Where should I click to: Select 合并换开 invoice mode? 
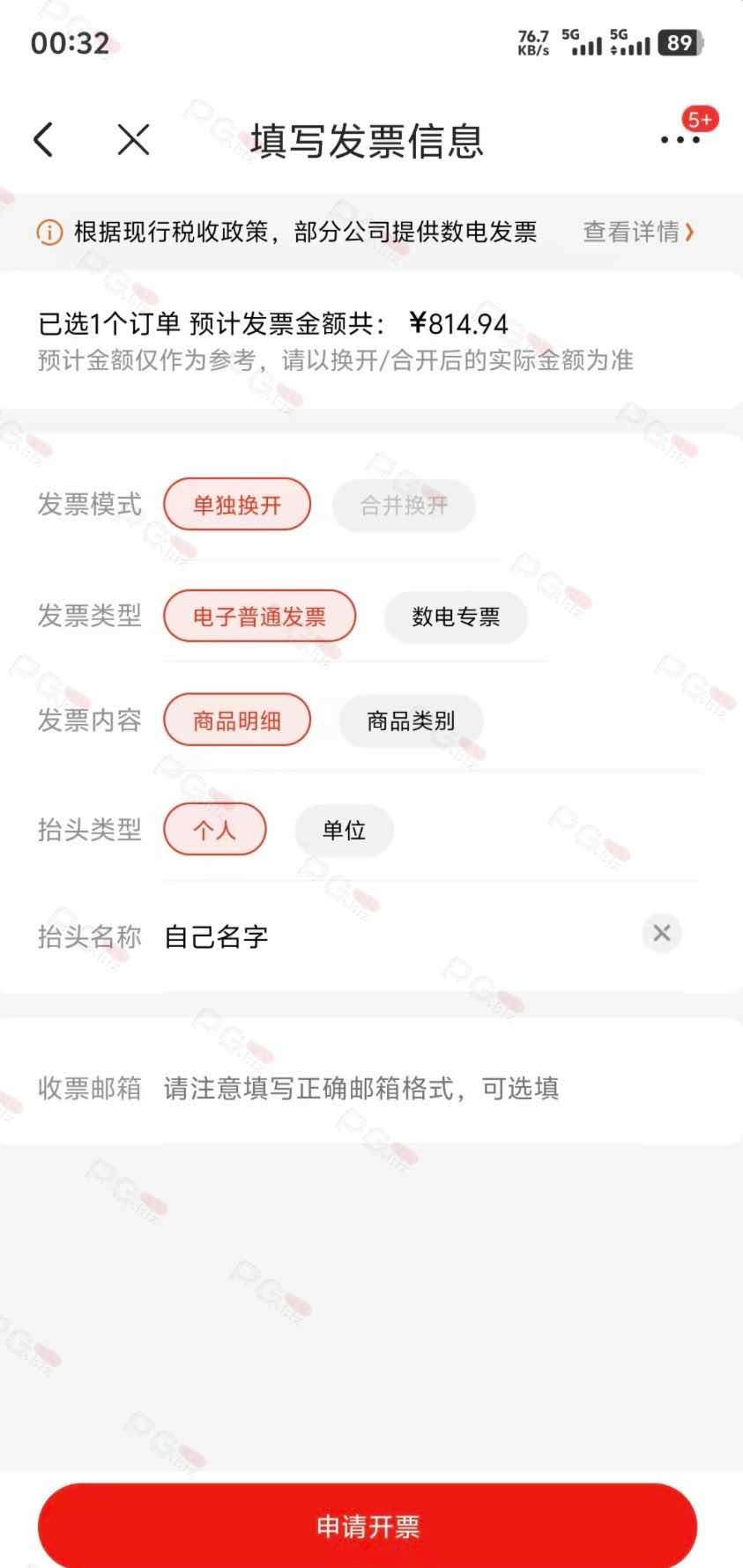tap(404, 506)
